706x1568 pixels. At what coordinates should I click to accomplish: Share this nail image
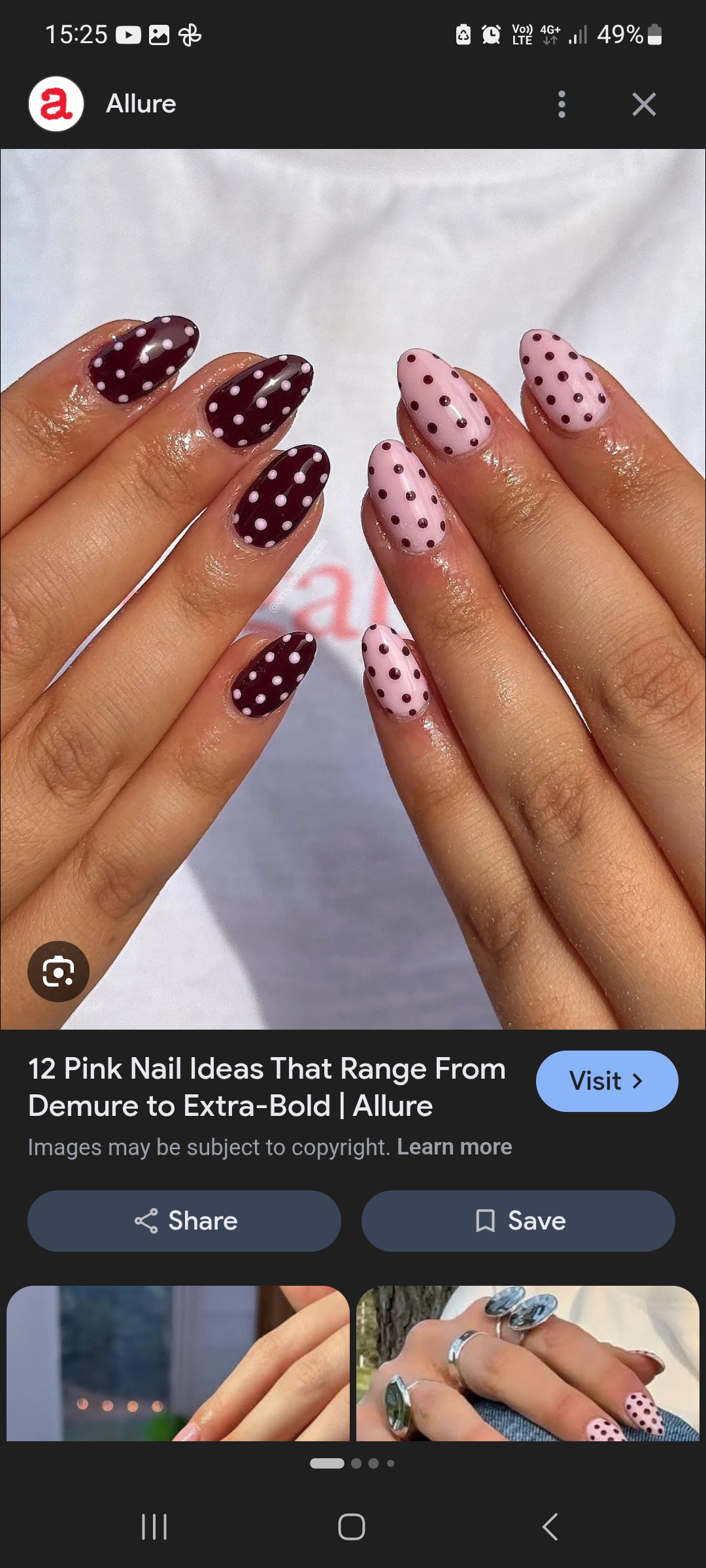pyautogui.click(x=184, y=1220)
